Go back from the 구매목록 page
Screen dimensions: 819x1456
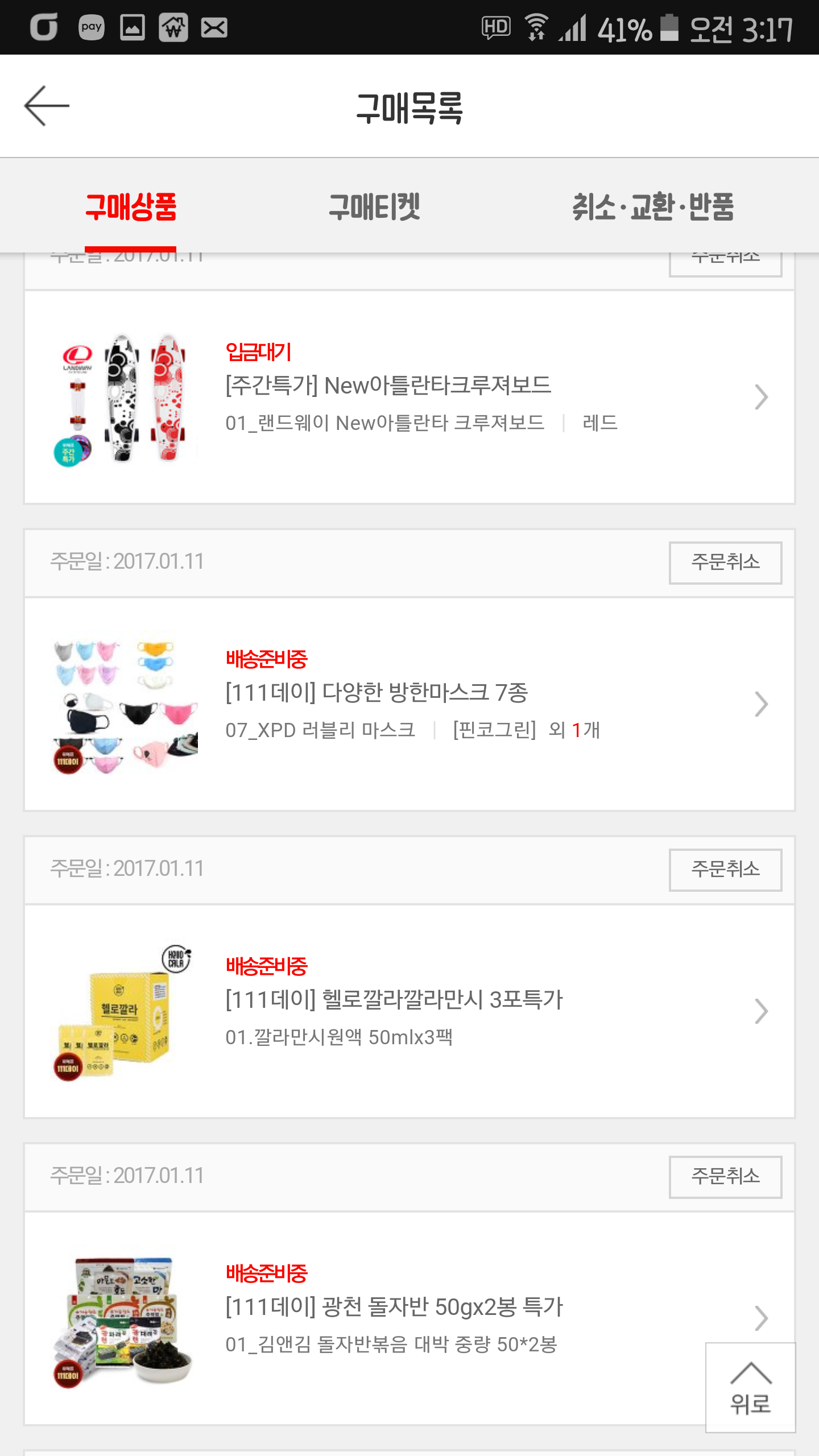point(47,106)
